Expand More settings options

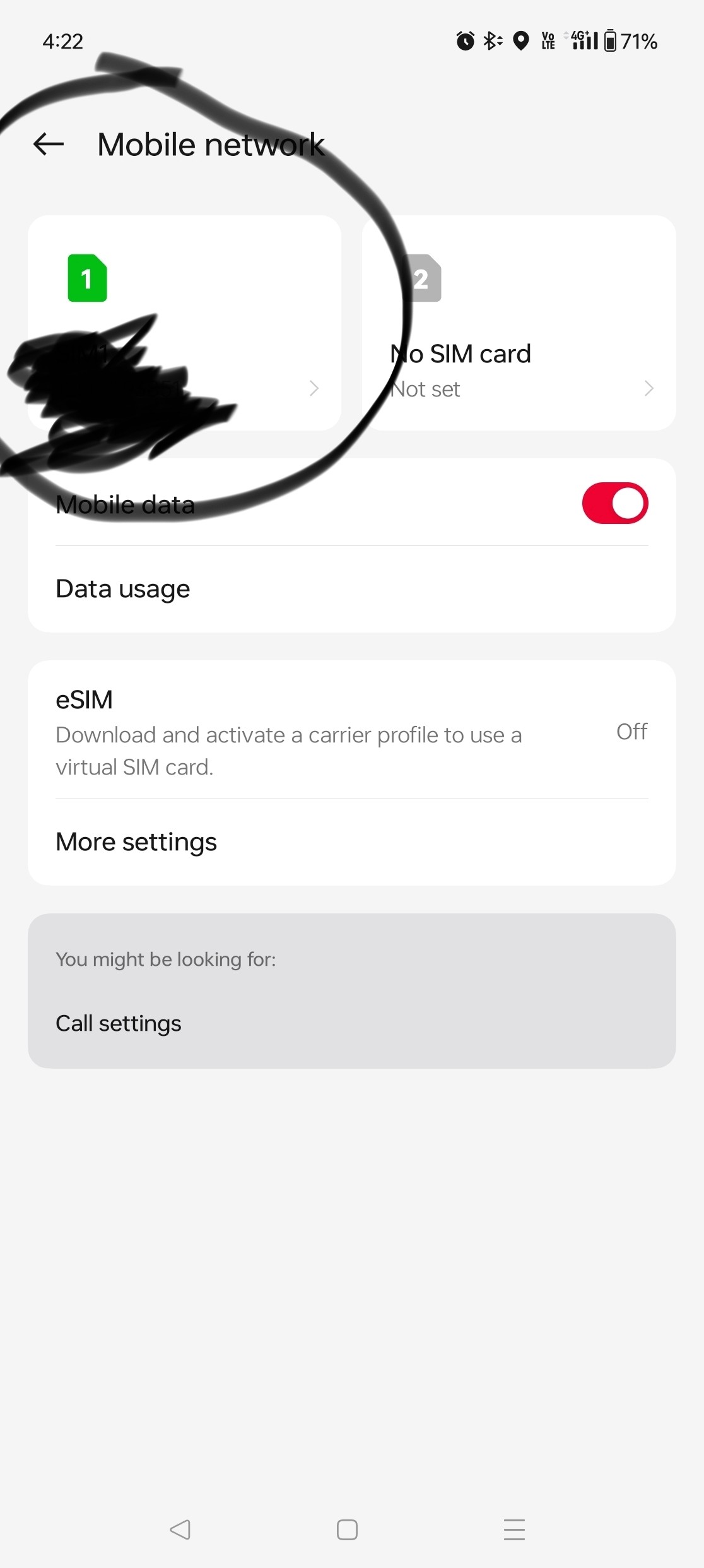point(136,841)
